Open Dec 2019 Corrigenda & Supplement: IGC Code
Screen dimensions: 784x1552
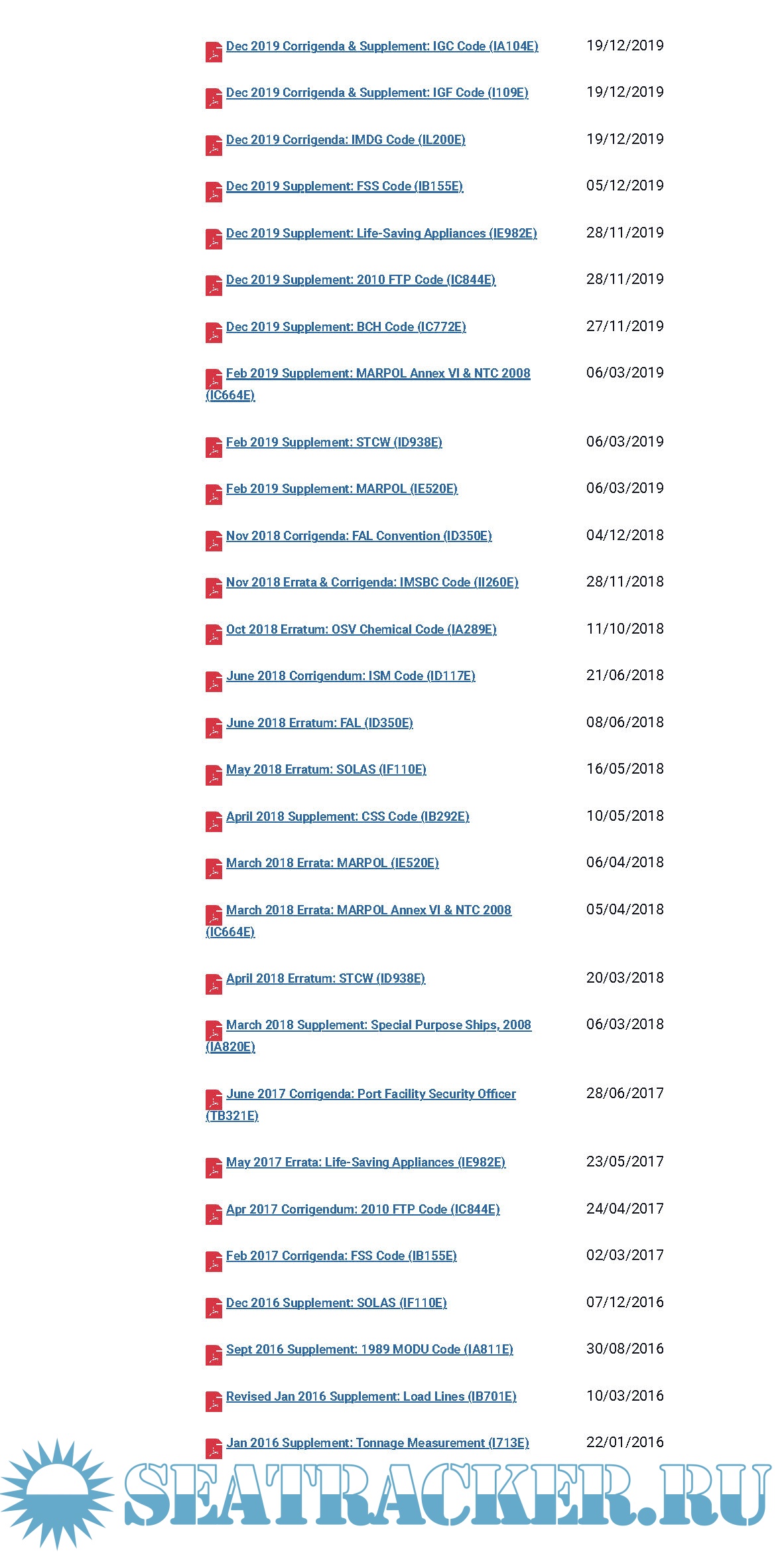click(x=381, y=46)
